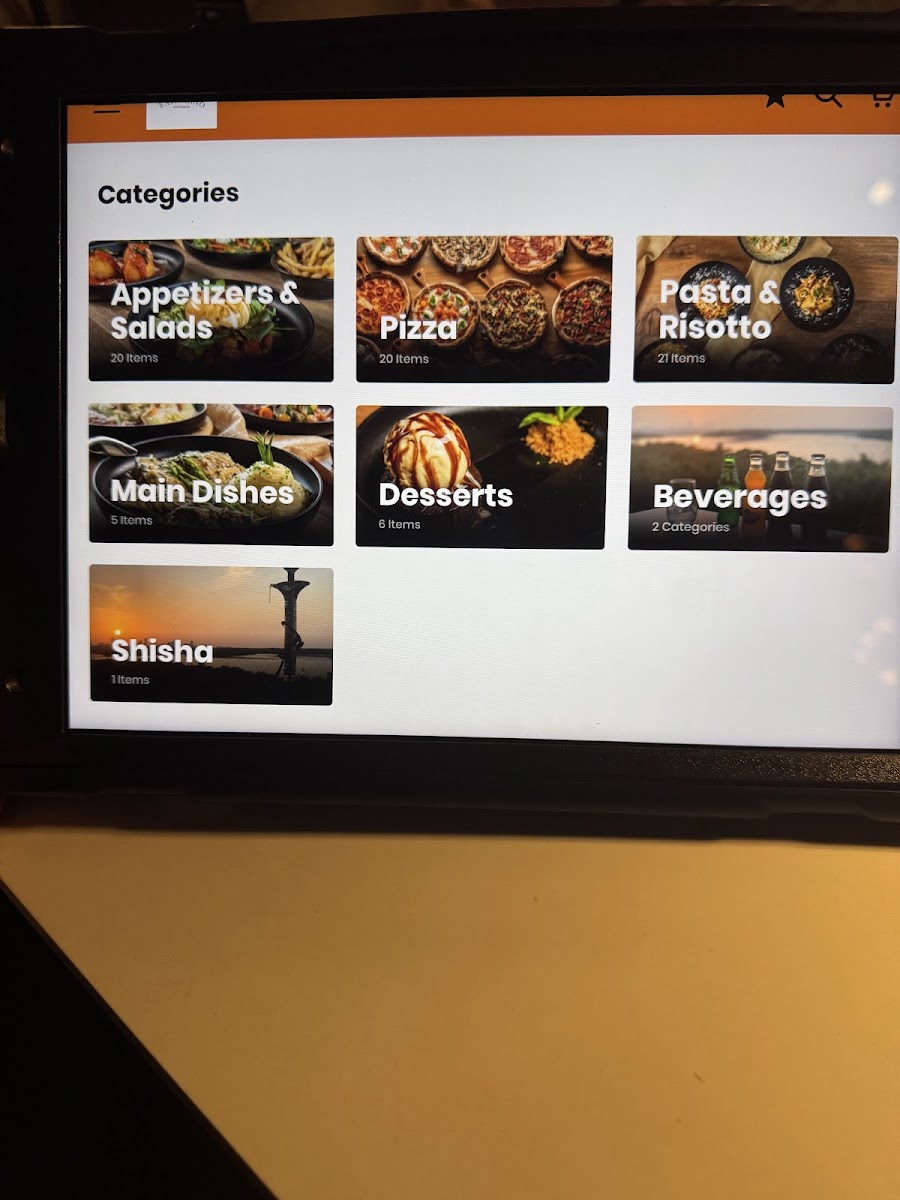View Pasta & Risotto items
The image size is (900, 1200).
[x=765, y=310]
